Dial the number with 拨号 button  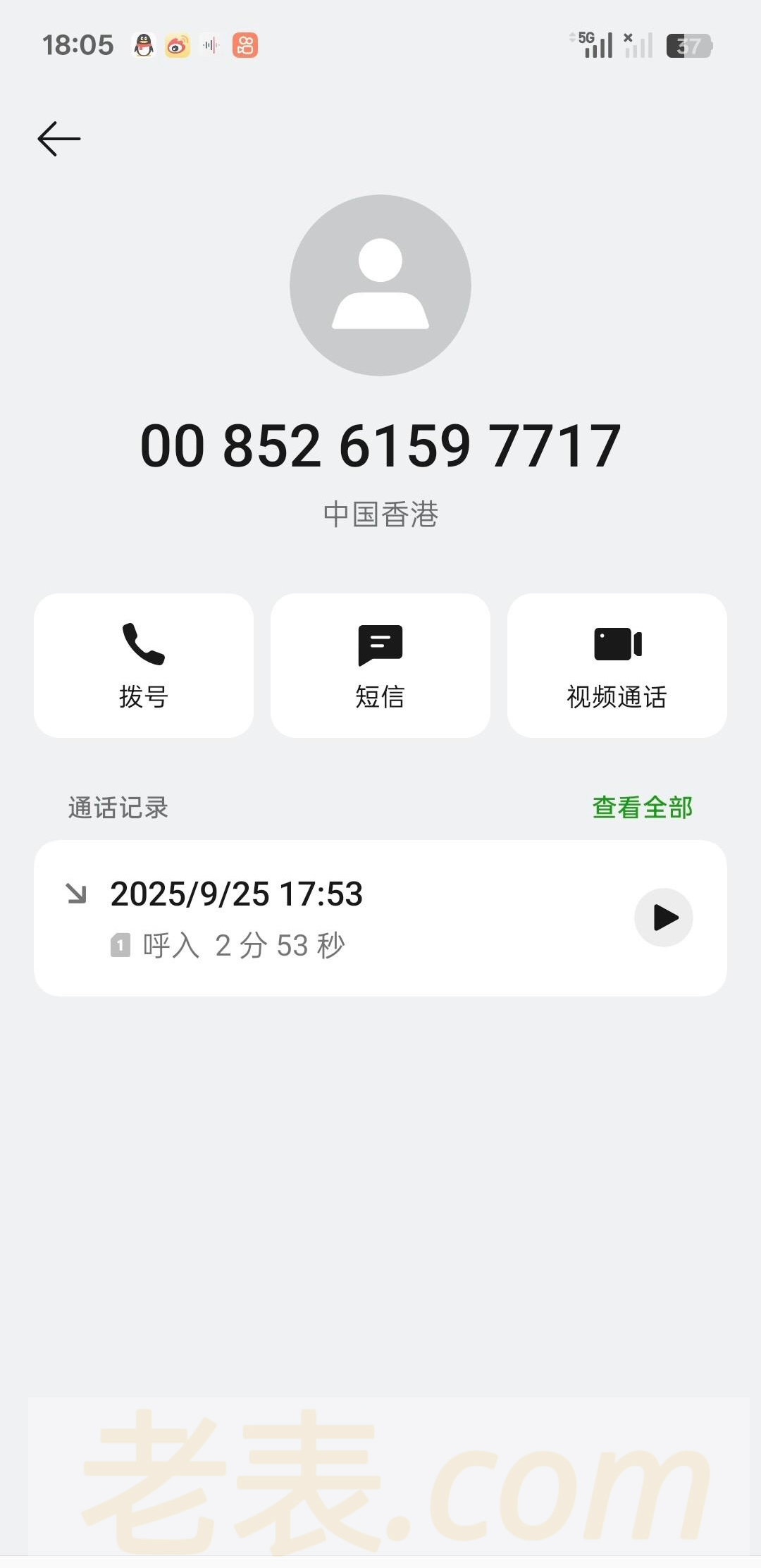(x=144, y=665)
